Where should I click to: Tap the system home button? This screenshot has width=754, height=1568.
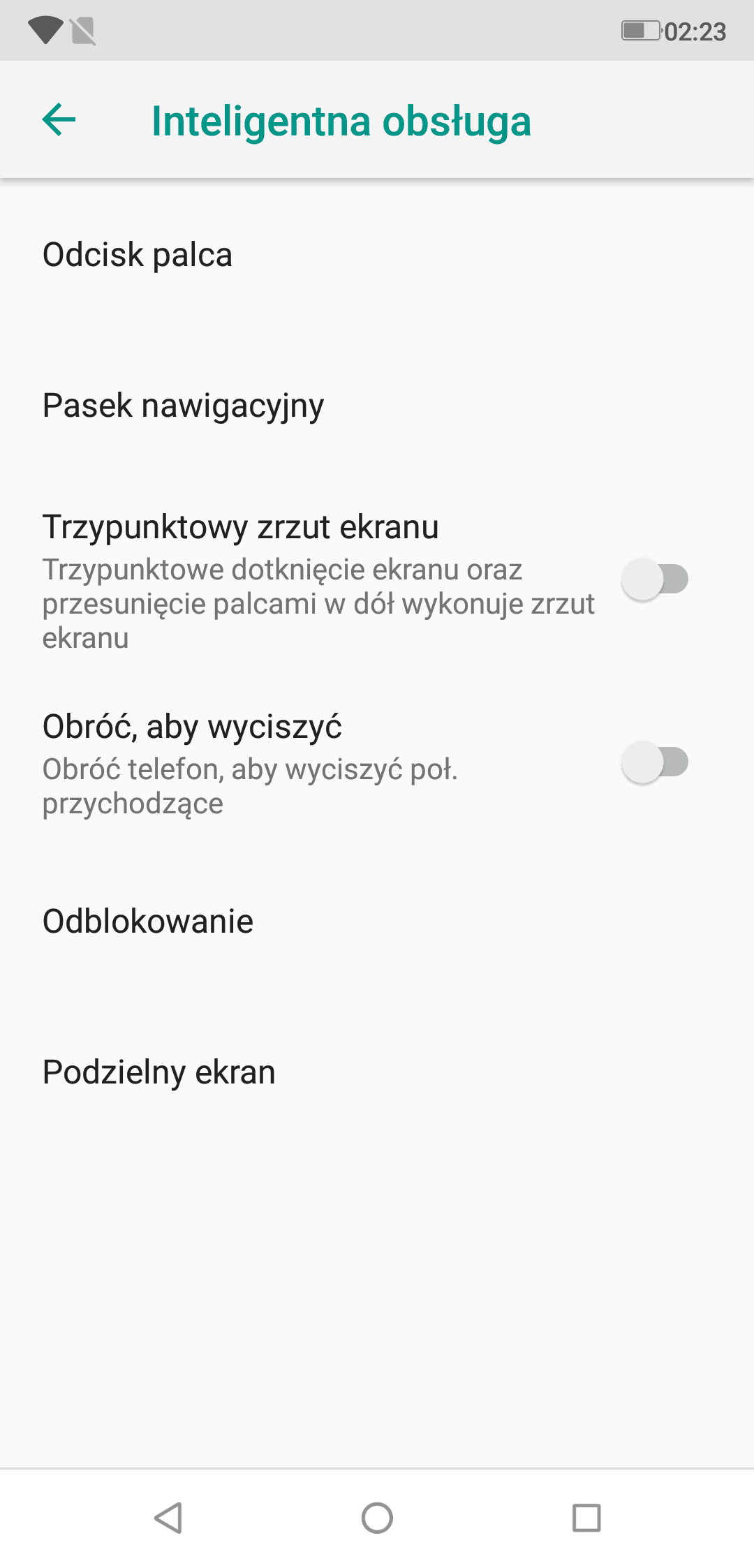(x=377, y=1518)
